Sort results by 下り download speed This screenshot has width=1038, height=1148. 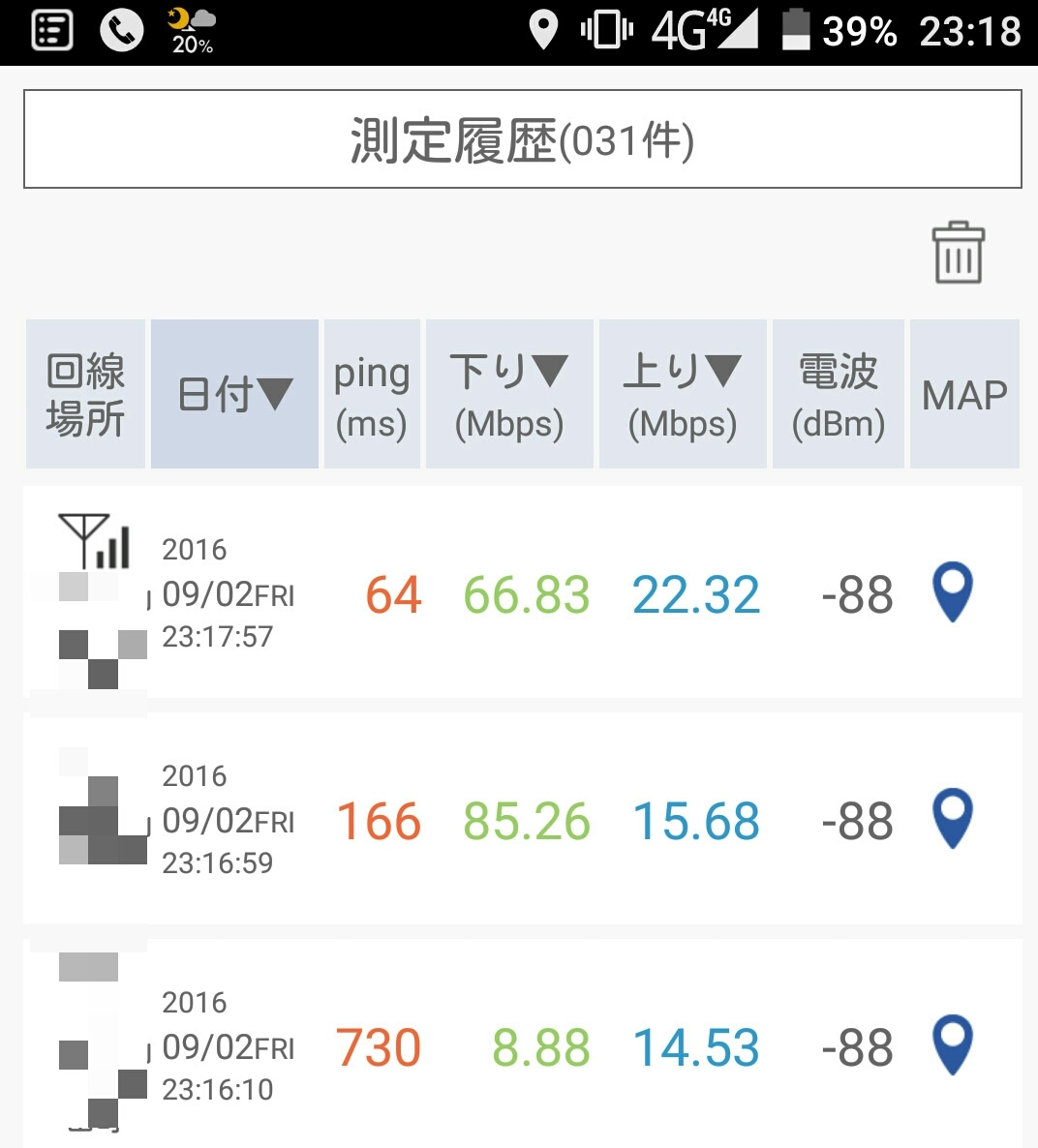509,394
